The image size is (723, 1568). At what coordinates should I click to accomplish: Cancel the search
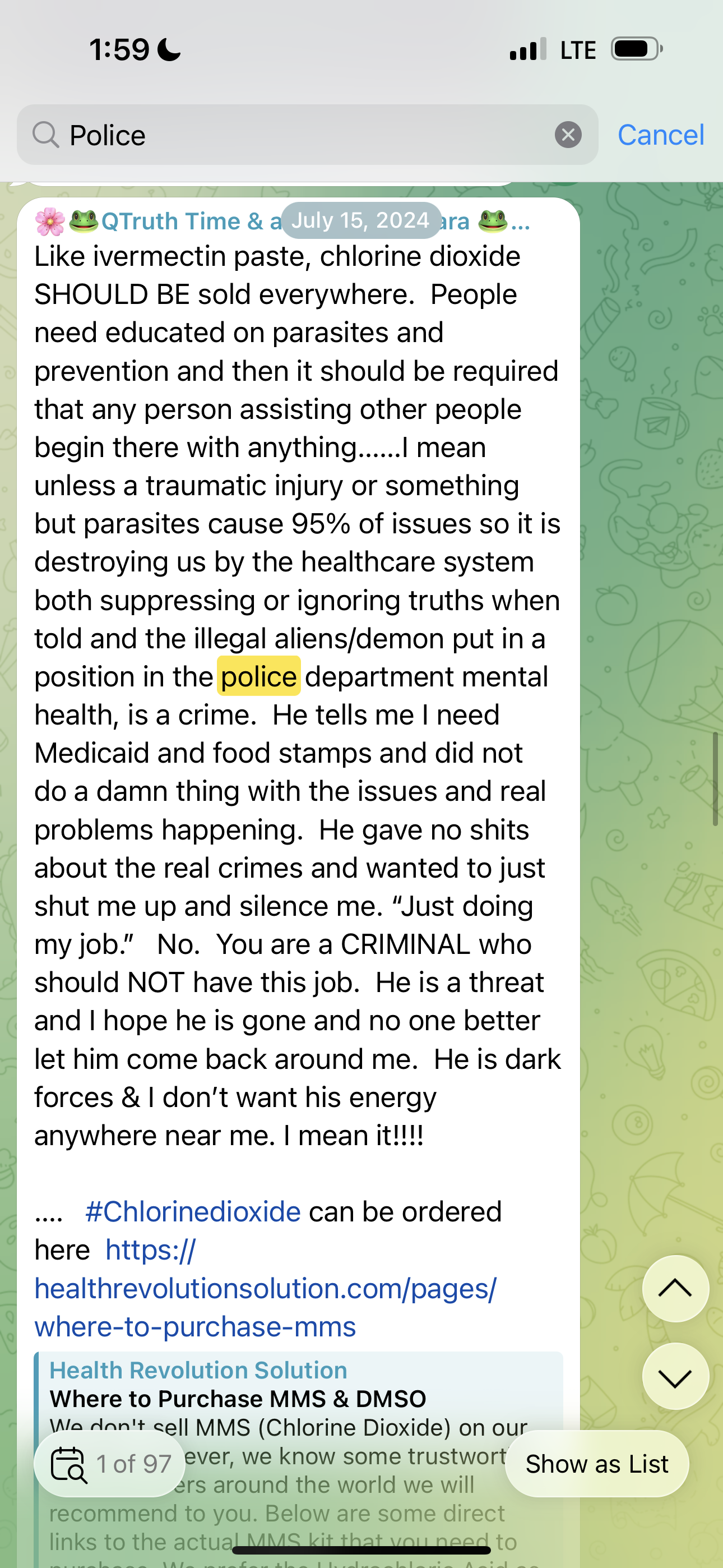[x=660, y=135]
